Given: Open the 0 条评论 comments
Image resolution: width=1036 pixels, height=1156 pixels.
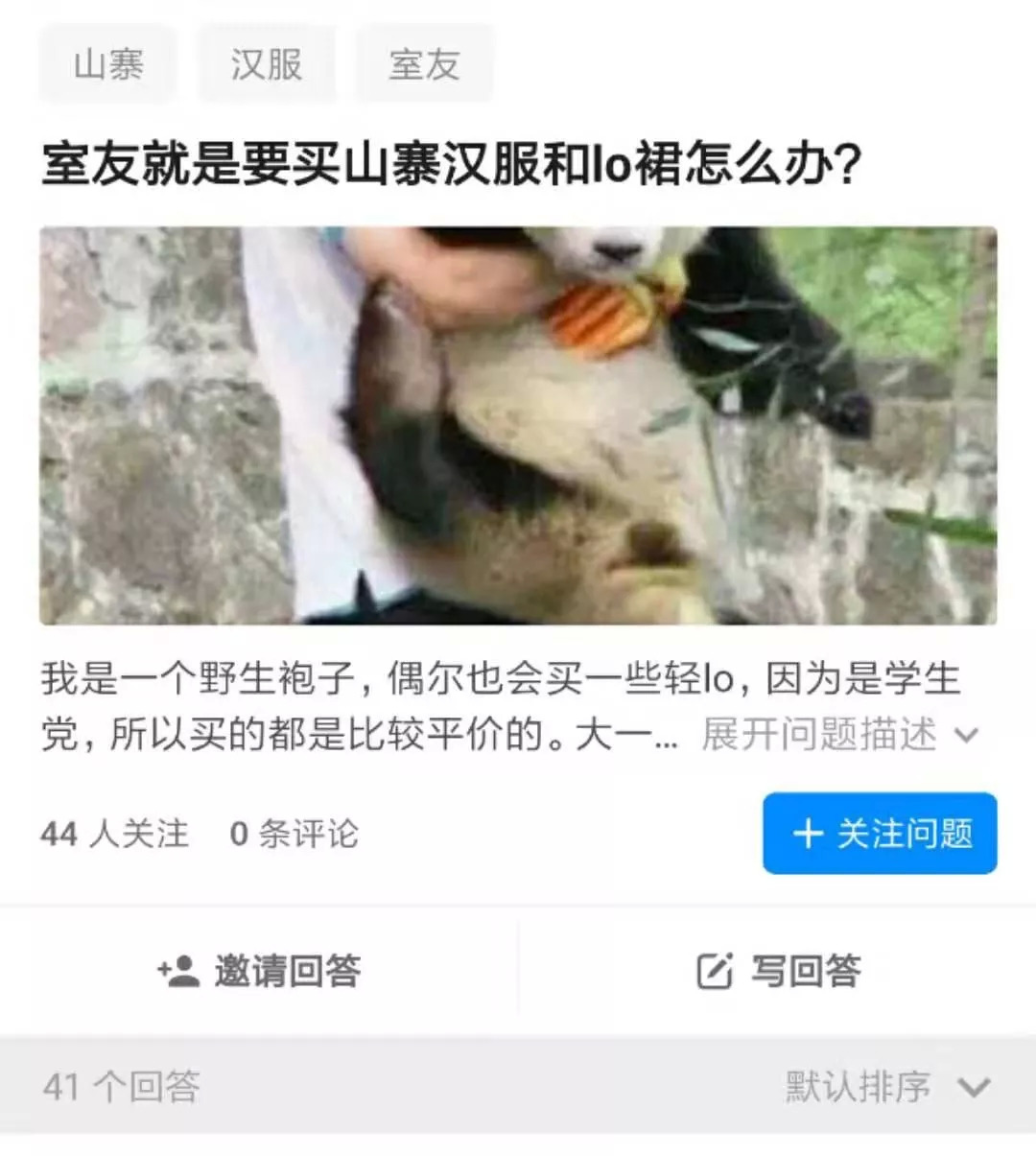Looking at the screenshot, I should click(294, 834).
